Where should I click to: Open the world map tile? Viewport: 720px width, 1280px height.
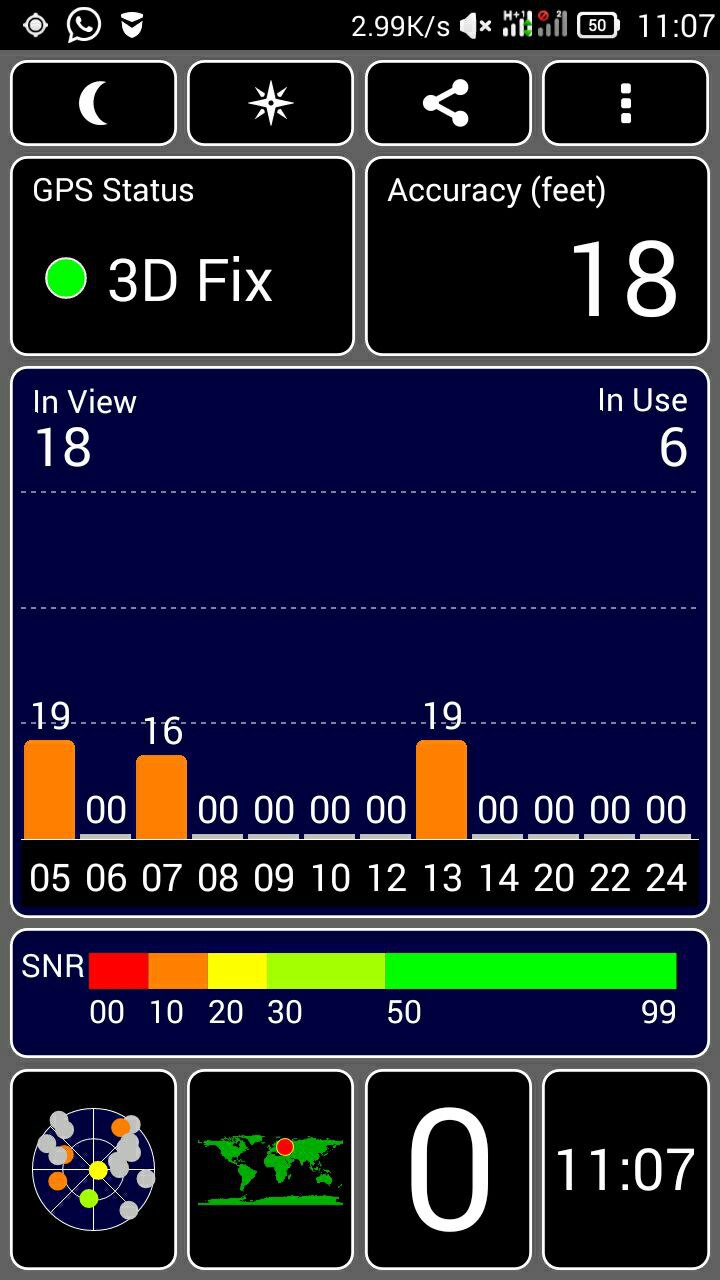[x=270, y=1168]
